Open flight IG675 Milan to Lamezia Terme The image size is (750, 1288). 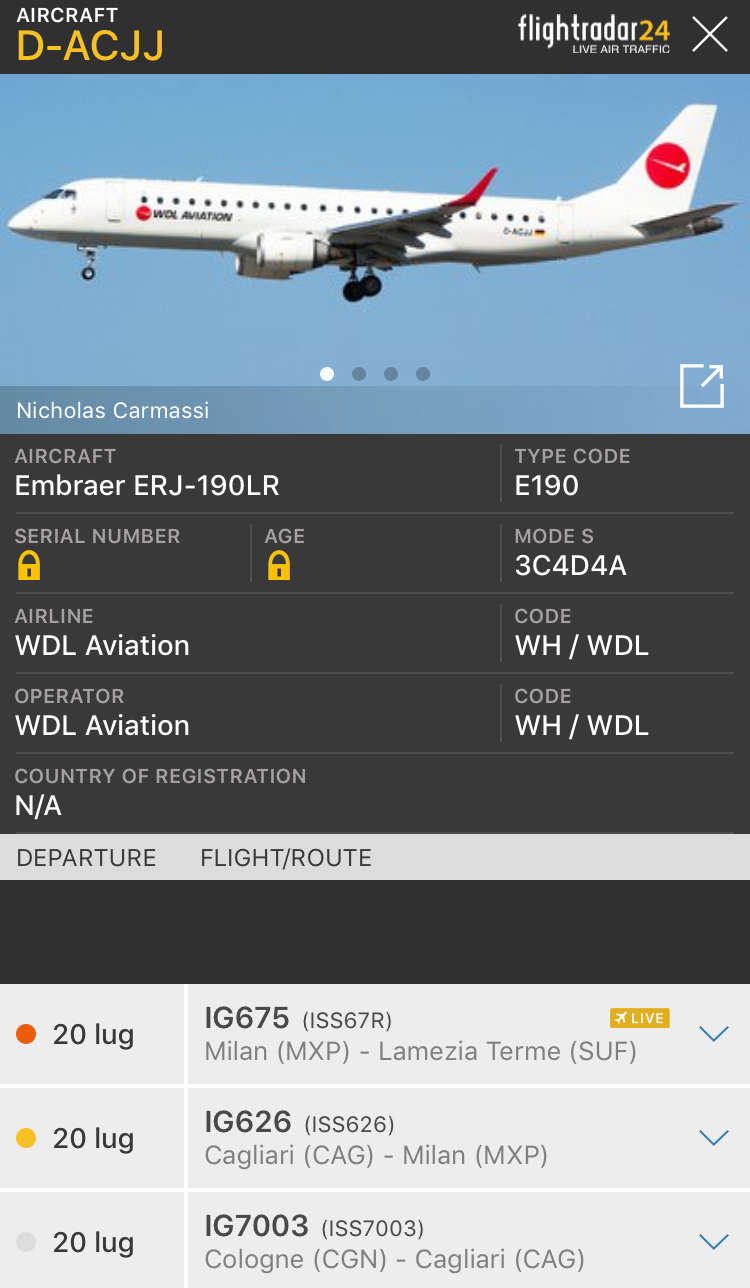420,1035
